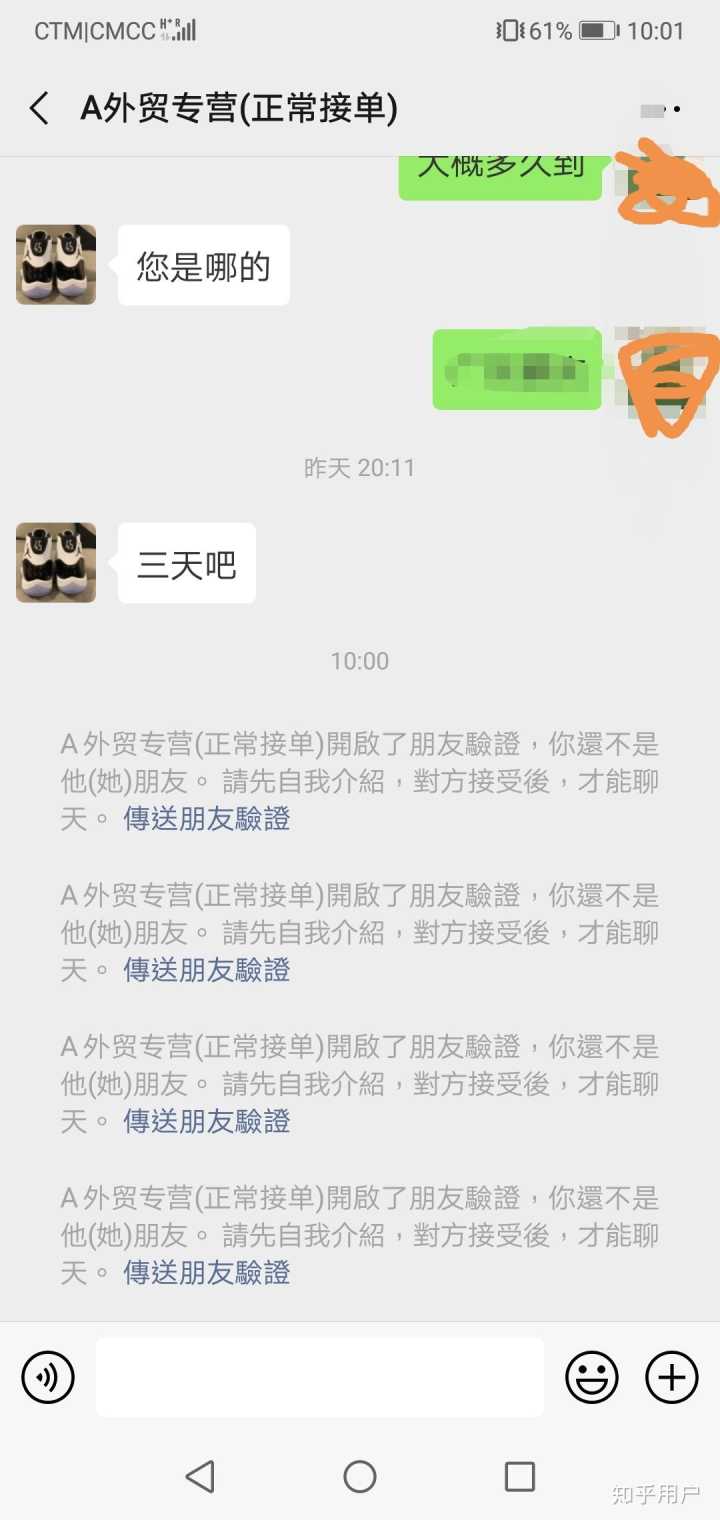The width and height of the screenshot is (720, 1520).
Task: Go back from the A外贸专营 chat
Action: coord(39,108)
